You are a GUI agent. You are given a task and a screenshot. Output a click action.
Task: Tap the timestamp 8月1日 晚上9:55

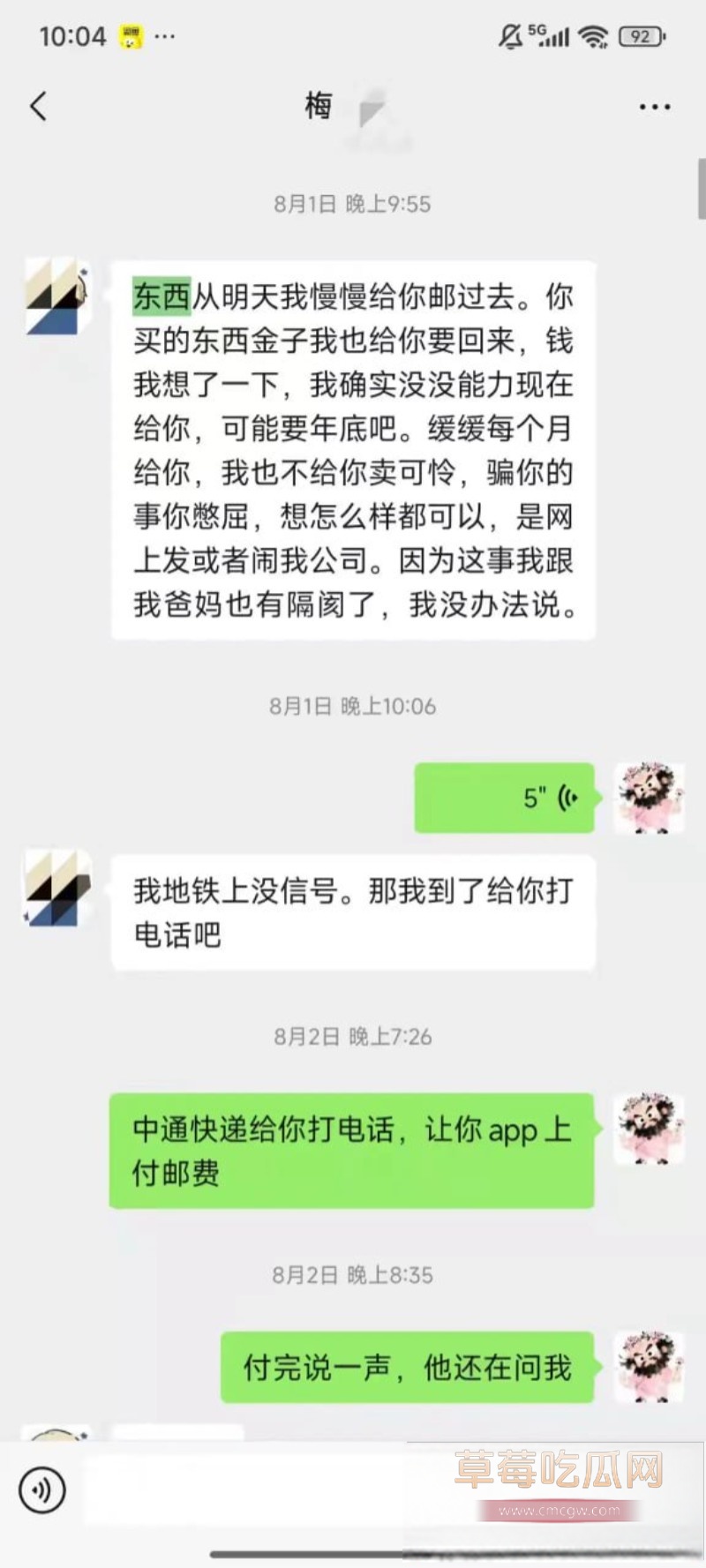(351, 203)
